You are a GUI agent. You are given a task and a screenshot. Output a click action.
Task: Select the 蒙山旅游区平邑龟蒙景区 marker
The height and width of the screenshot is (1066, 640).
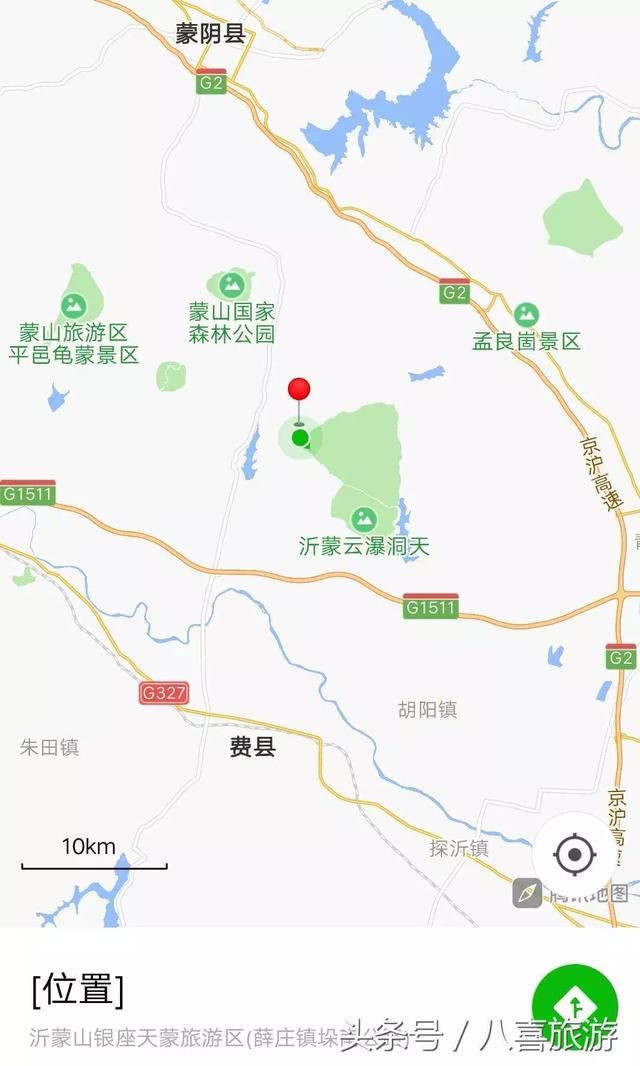point(73,305)
